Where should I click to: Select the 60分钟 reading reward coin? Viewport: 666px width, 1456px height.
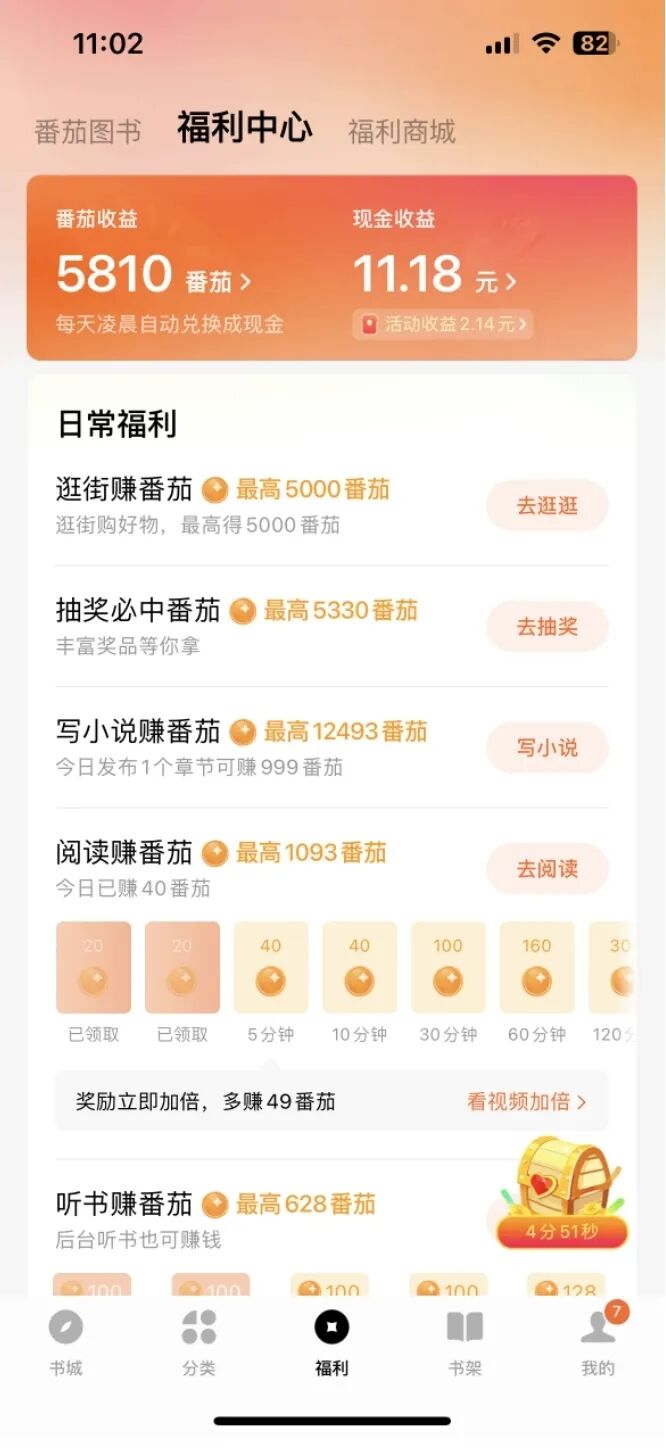coord(536,968)
